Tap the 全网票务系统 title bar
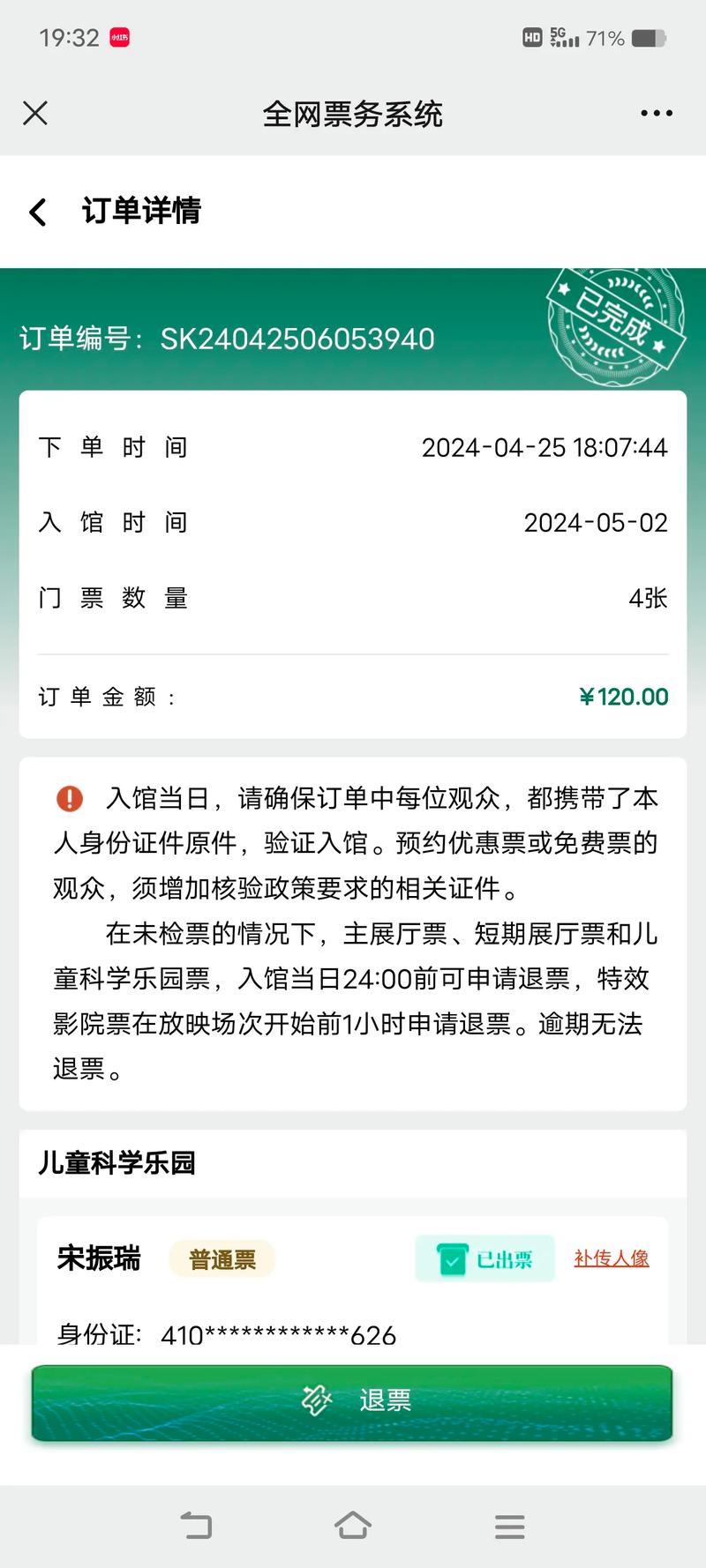 click(353, 115)
